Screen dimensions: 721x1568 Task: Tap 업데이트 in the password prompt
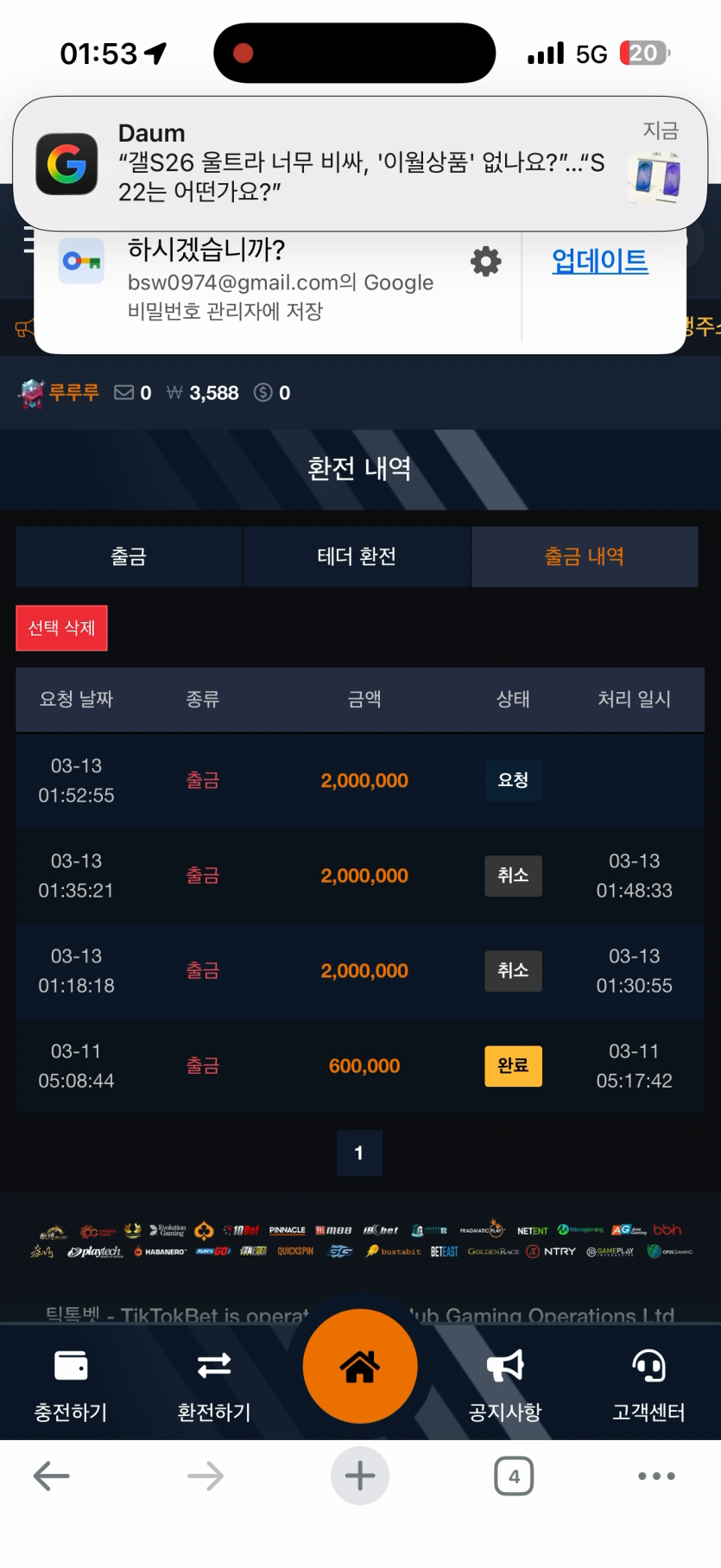599,261
